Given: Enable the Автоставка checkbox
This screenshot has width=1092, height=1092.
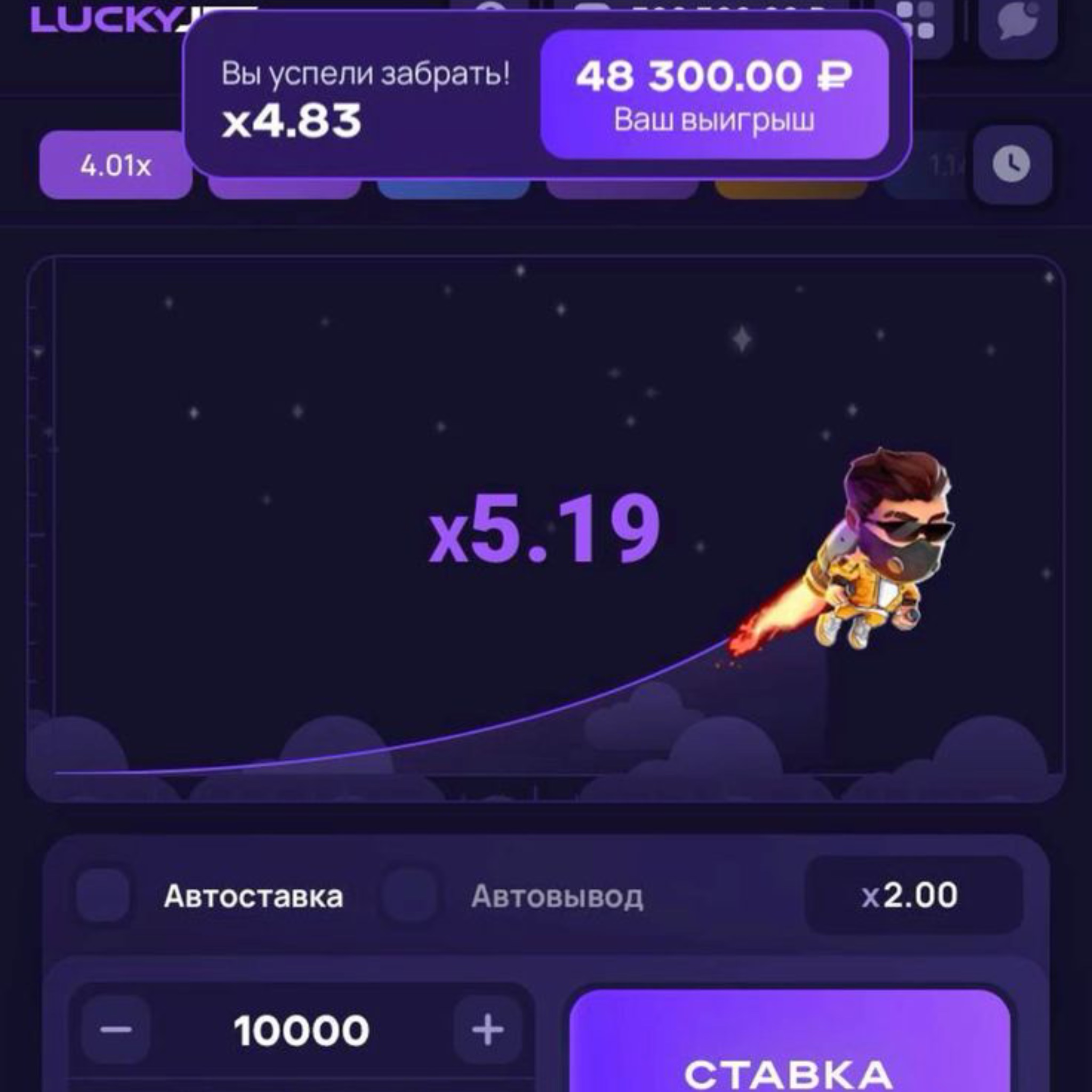Looking at the screenshot, I should click(x=103, y=896).
